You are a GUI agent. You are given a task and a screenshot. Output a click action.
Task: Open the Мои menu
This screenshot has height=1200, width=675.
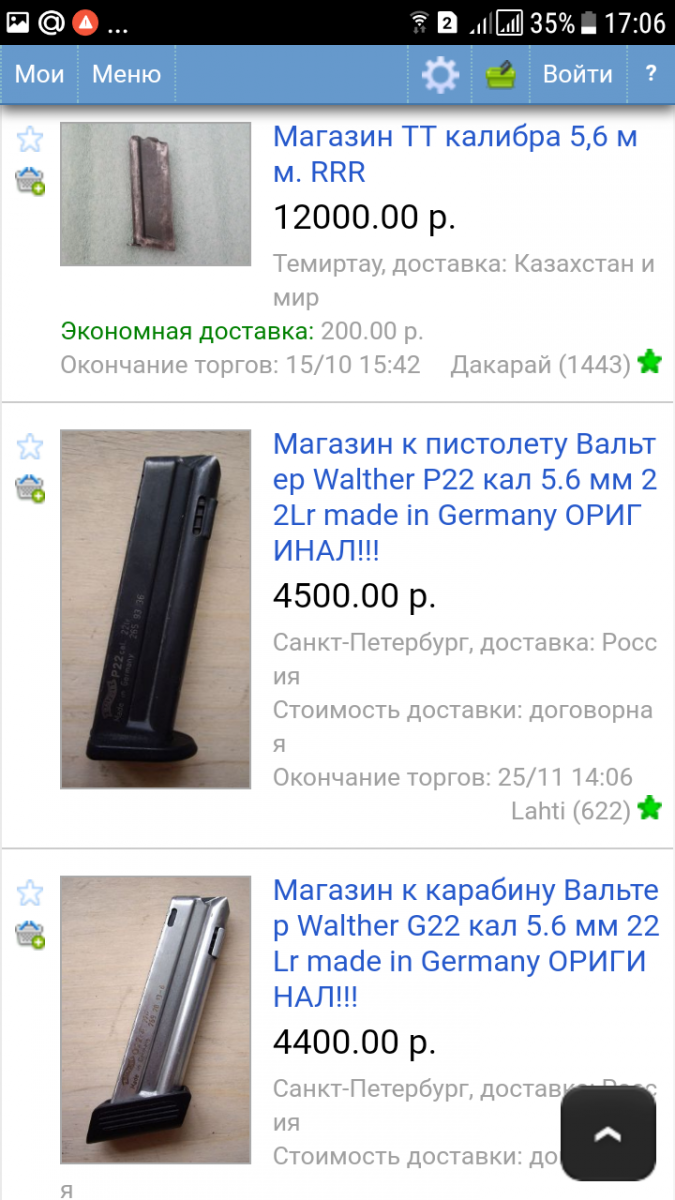(x=40, y=74)
